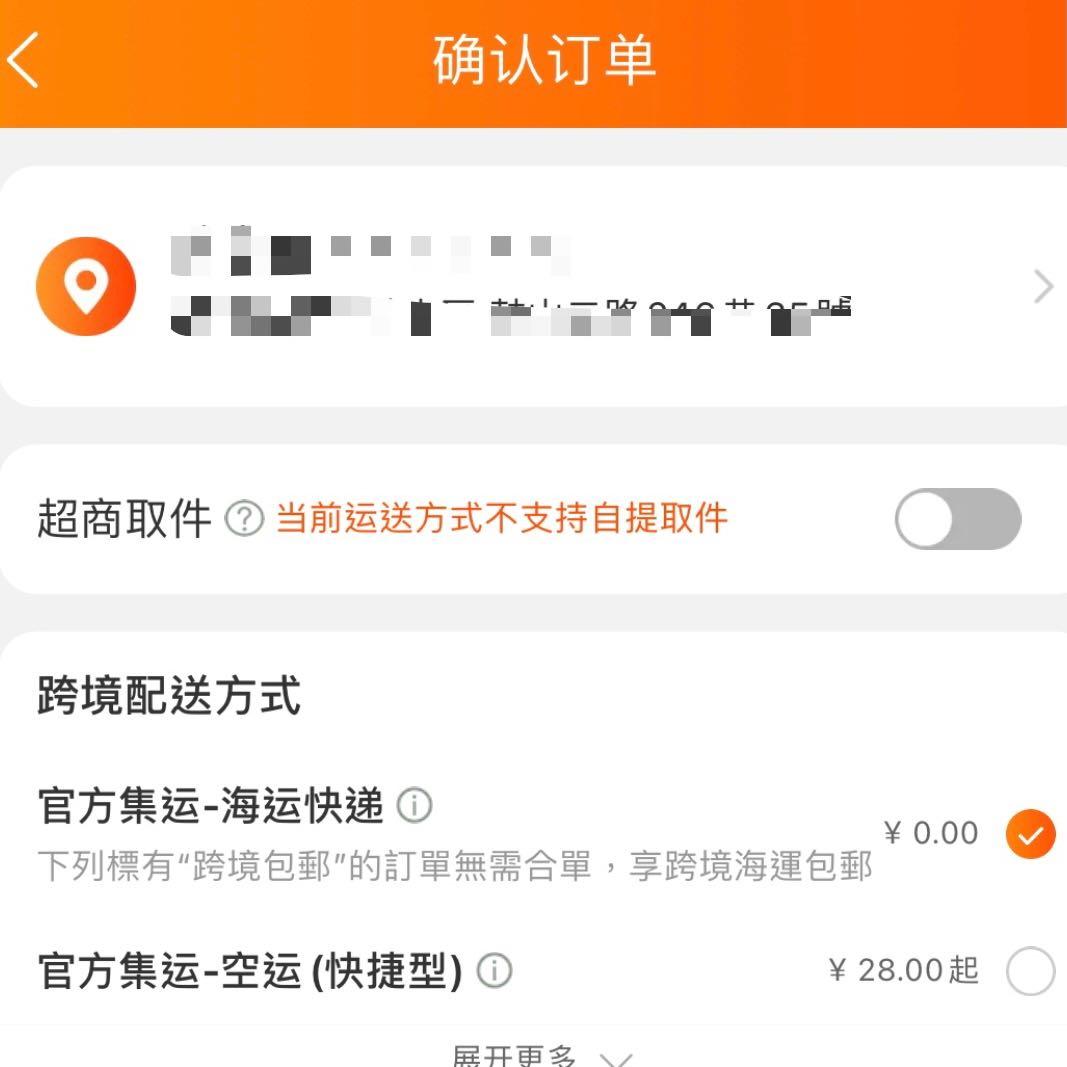Screen dimensions: 1067x1067
Task: Choose 官方集运-空运 (快捷型) shipping
Action: click(x=1030, y=970)
